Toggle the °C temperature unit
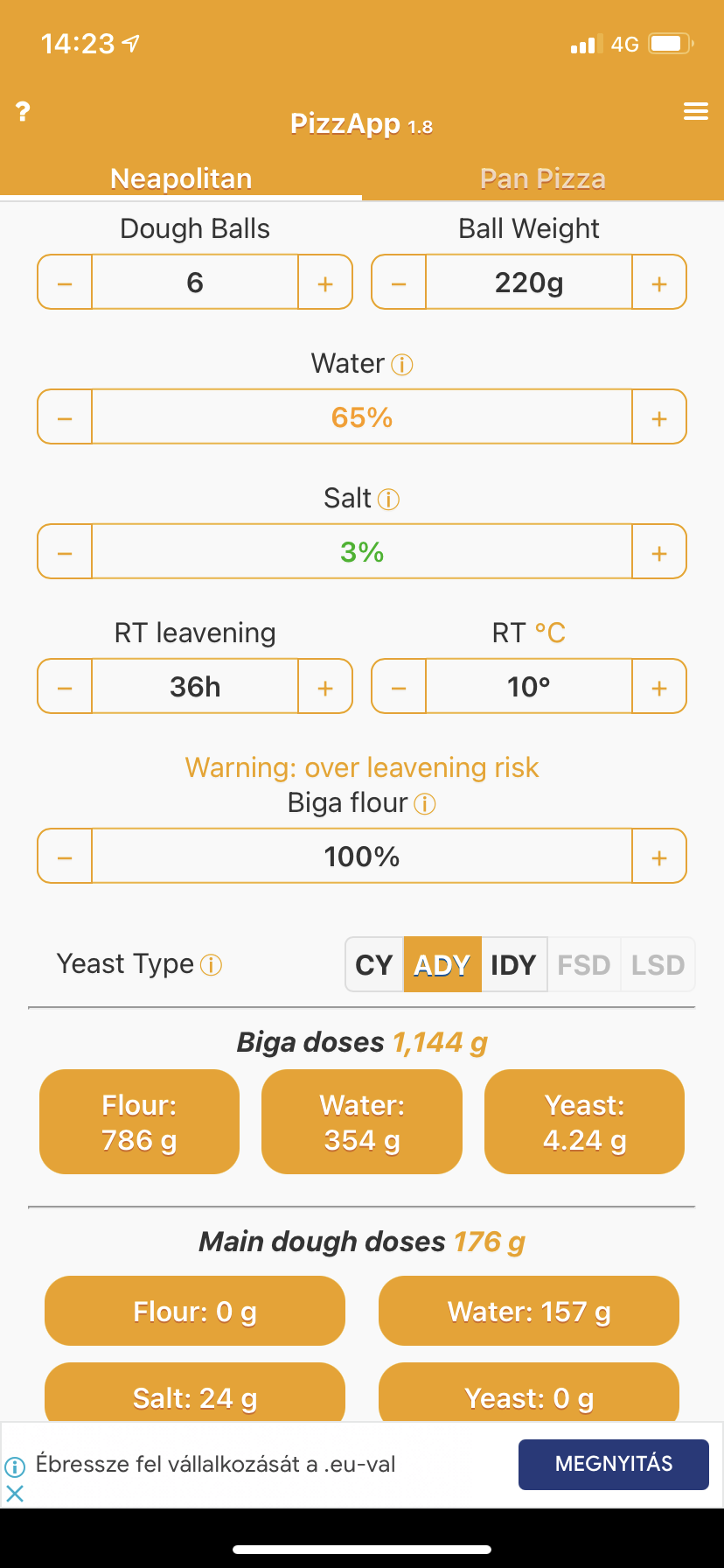724x1568 pixels. point(550,633)
